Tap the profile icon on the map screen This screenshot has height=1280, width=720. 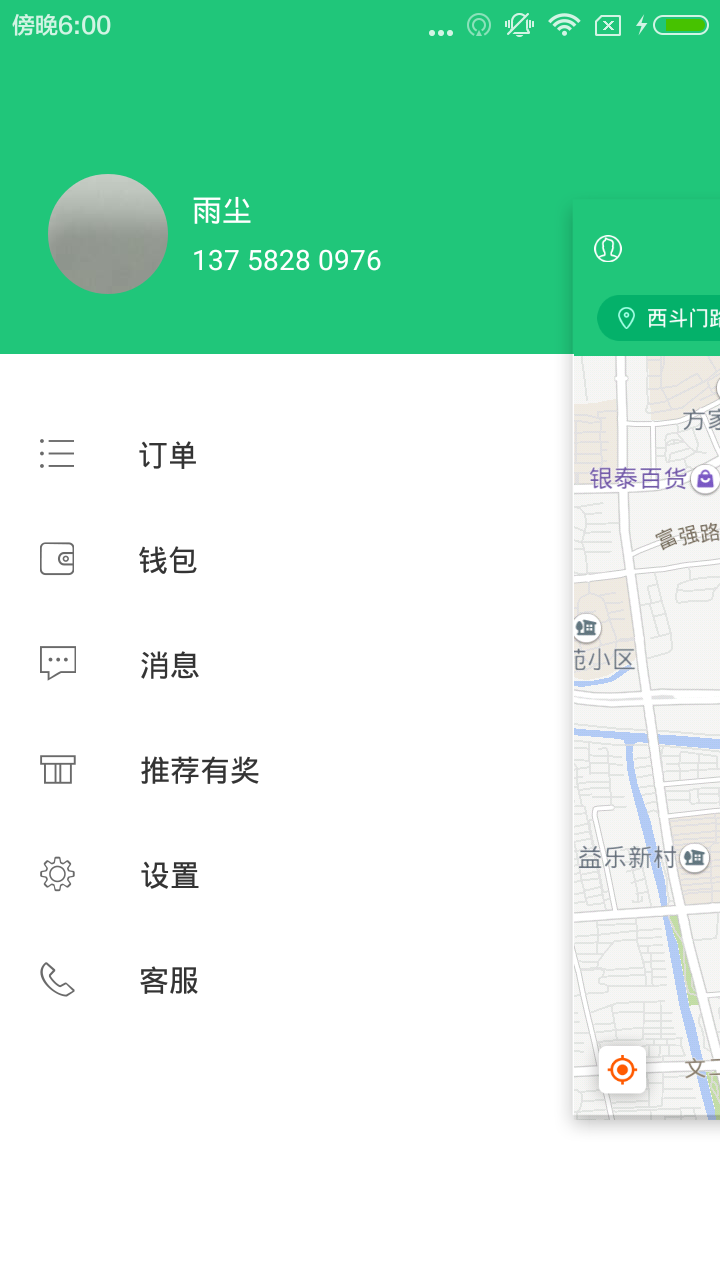point(608,248)
